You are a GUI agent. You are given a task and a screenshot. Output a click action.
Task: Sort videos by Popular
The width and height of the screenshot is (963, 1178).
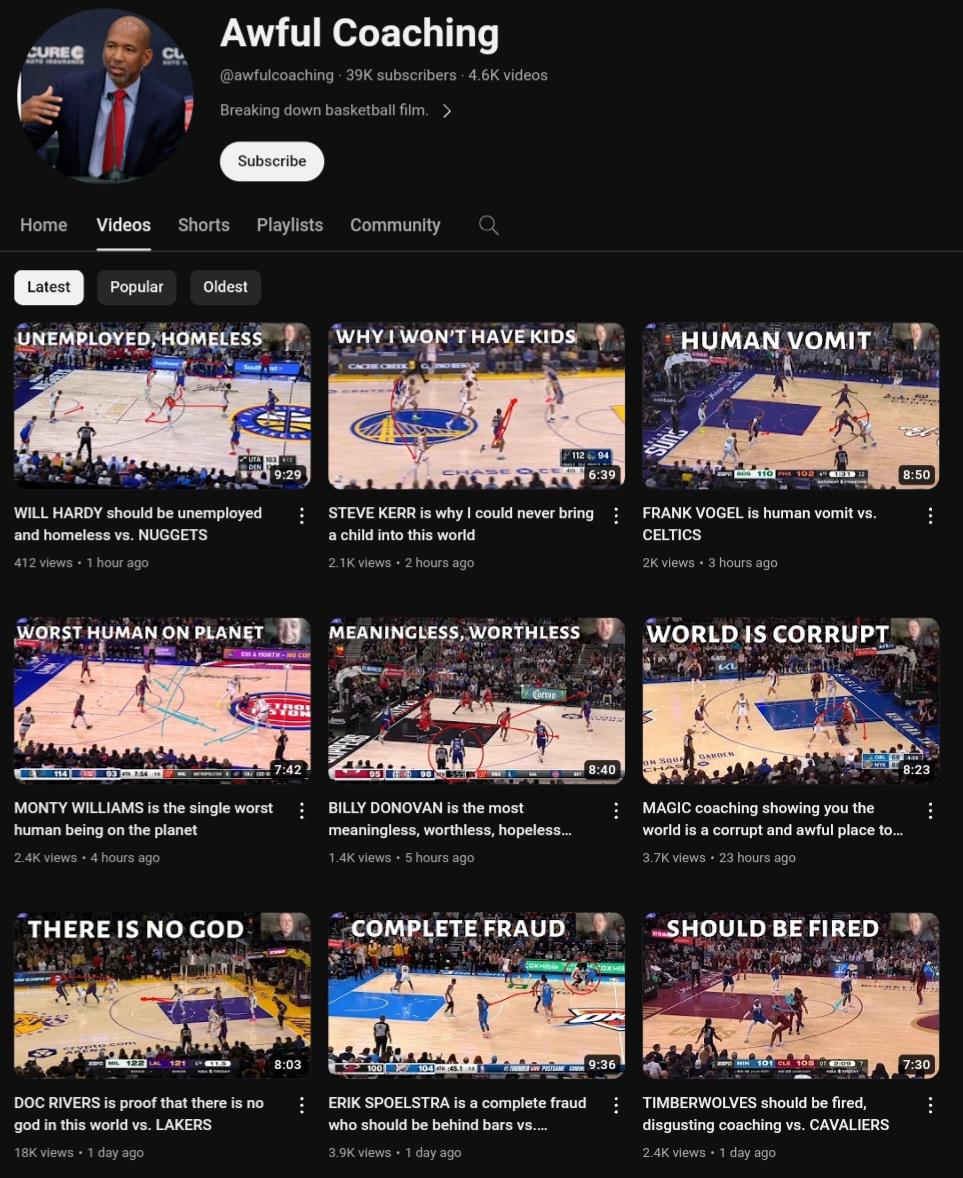(x=136, y=287)
